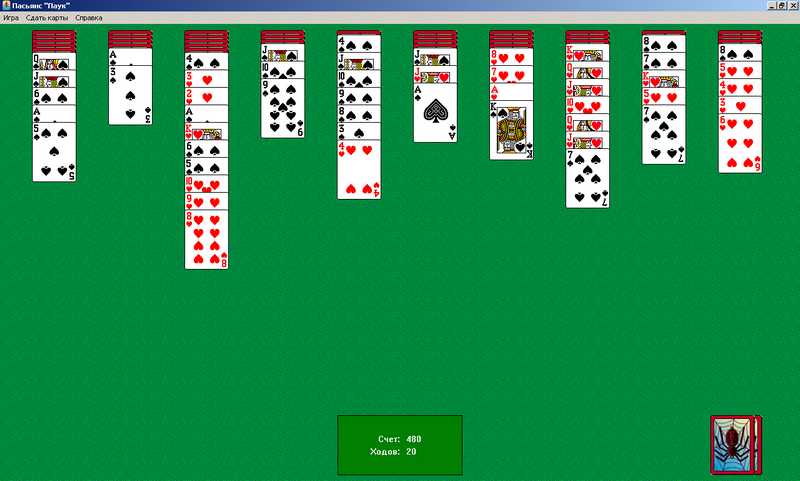The width and height of the screenshot is (800, 481).
Task: Select the 9 of spades card
Action: 282,115
